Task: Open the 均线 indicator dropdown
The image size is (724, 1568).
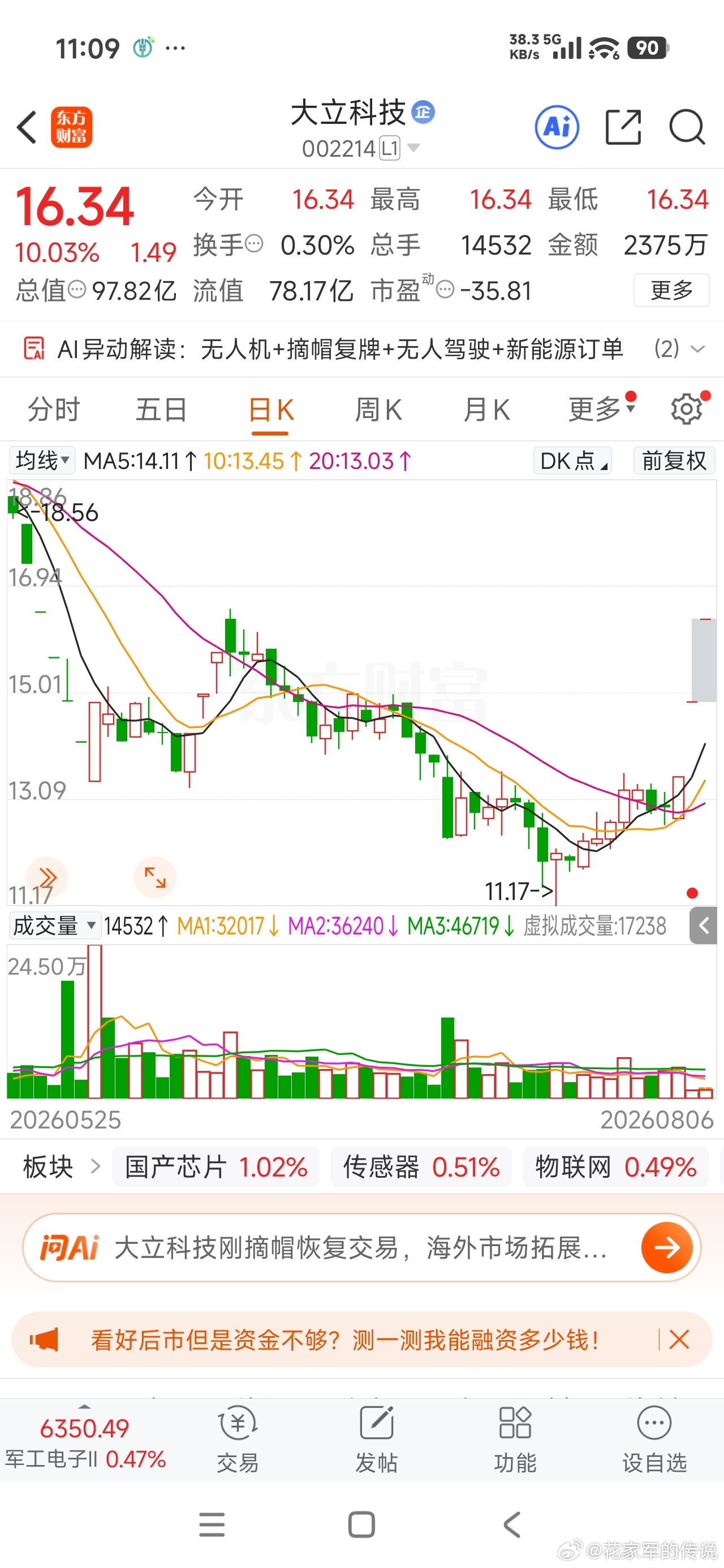Action: 42,460
